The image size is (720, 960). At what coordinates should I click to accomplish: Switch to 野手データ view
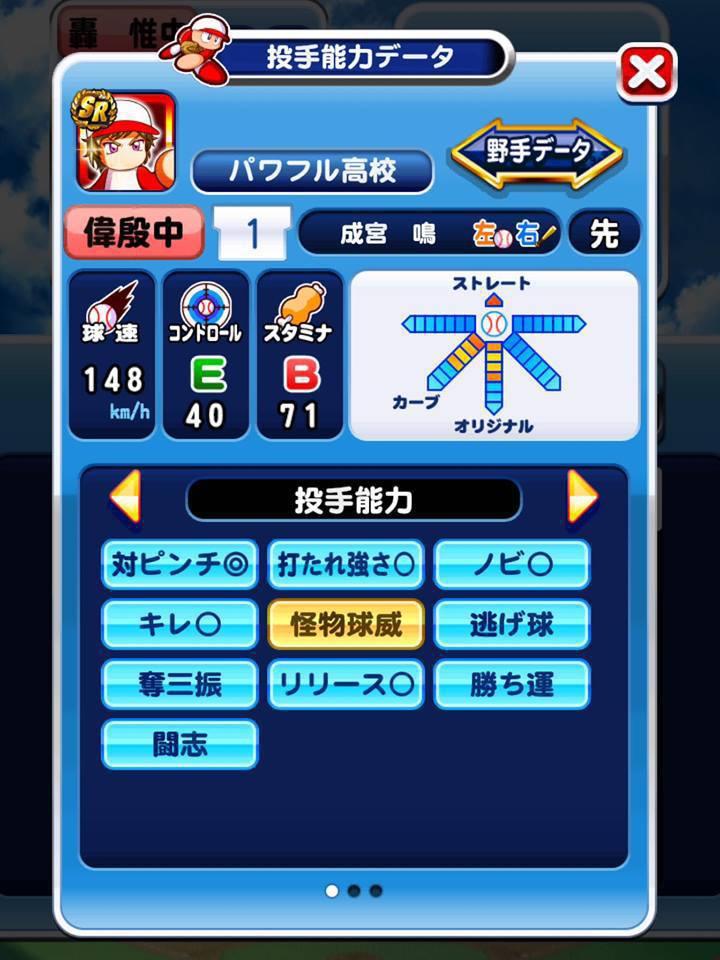[537, 153]
